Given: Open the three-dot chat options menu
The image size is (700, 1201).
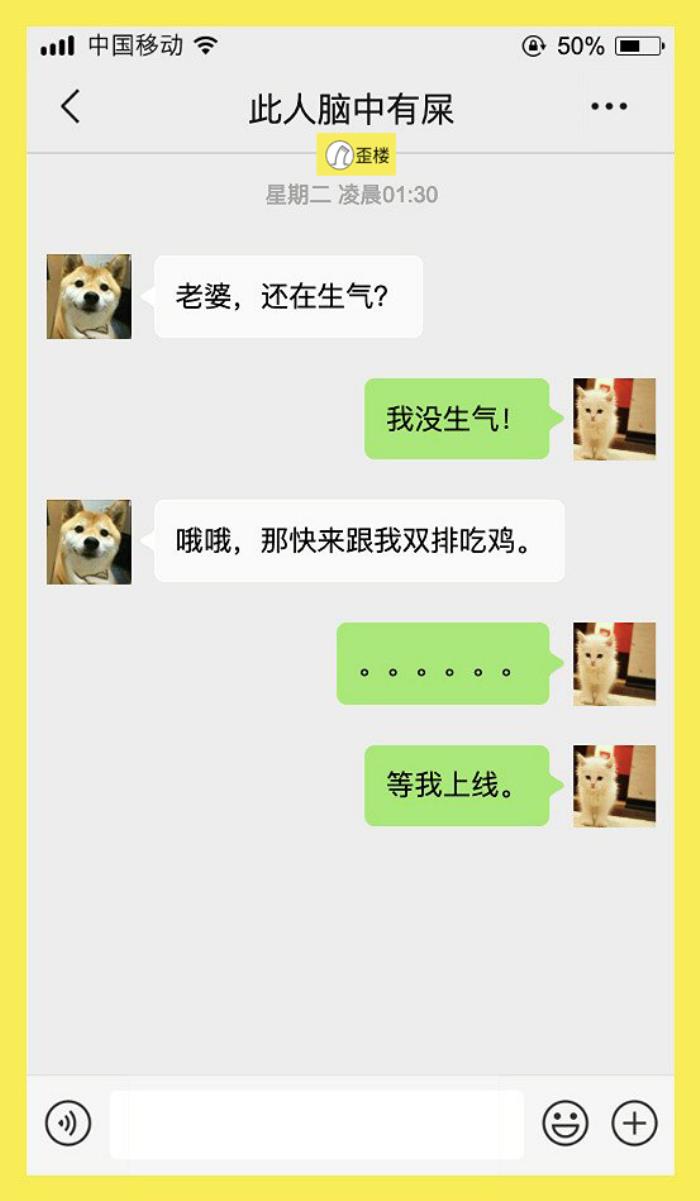Looking at the screenshot, I should (x=609, y=106).
